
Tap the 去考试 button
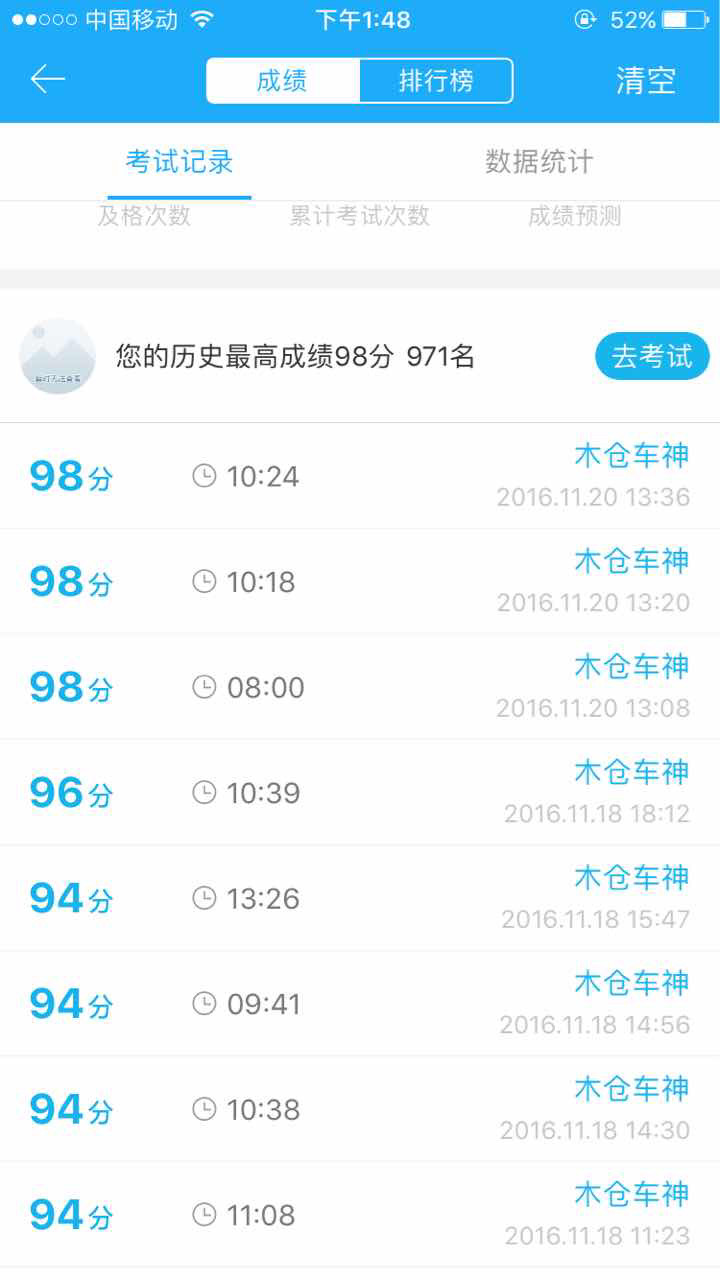(x=652, y=356)
